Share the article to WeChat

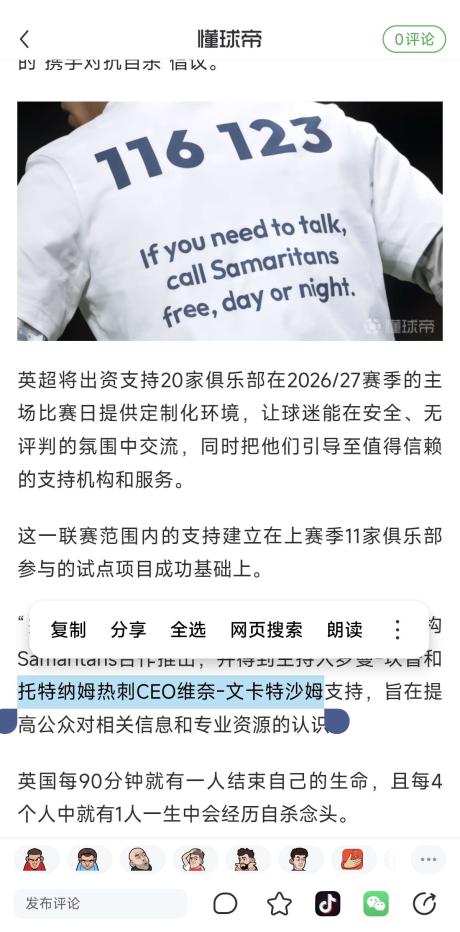tap(376, 904)
